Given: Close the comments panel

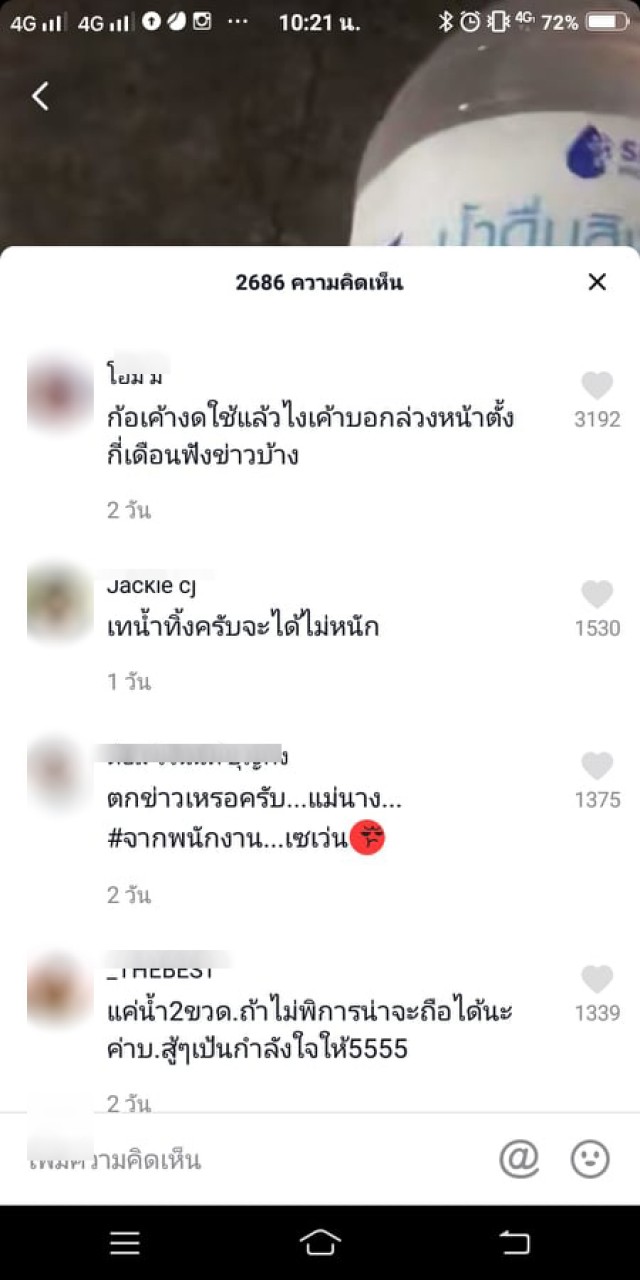Looking at the screenshot, I should [x=597, y=282].
